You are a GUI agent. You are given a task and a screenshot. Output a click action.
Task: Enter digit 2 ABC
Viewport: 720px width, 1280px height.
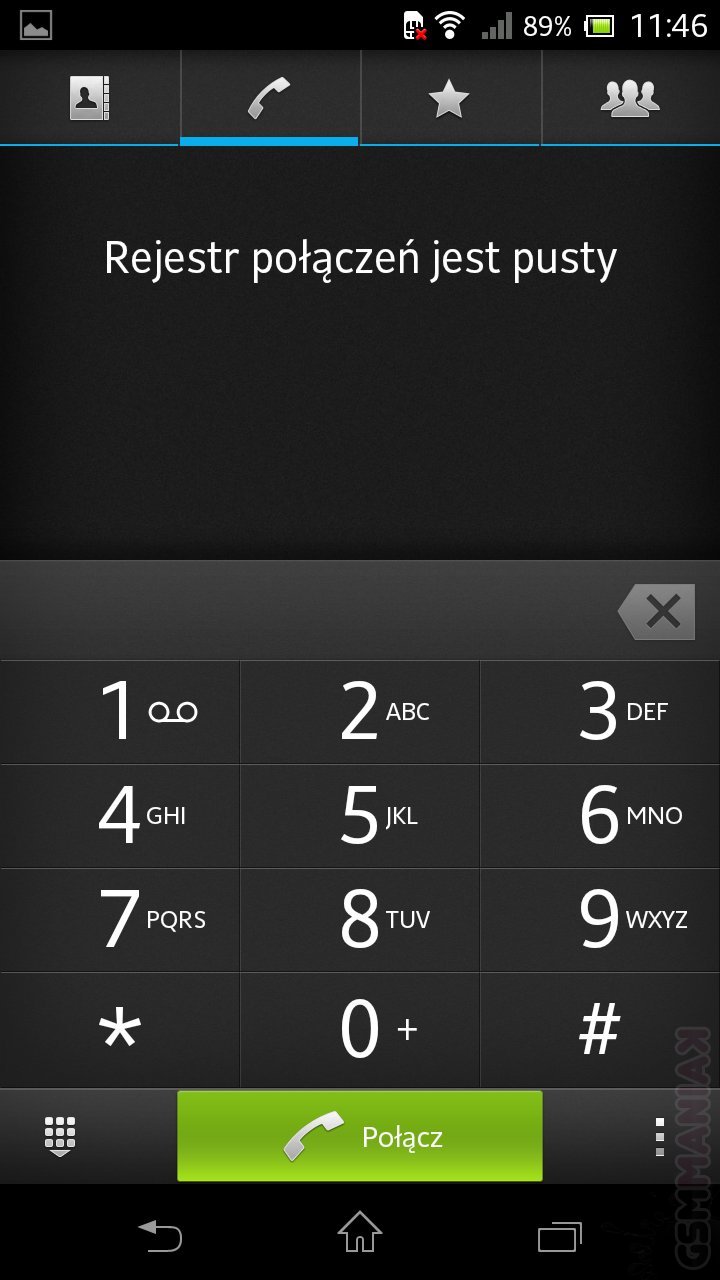(360, 712)
